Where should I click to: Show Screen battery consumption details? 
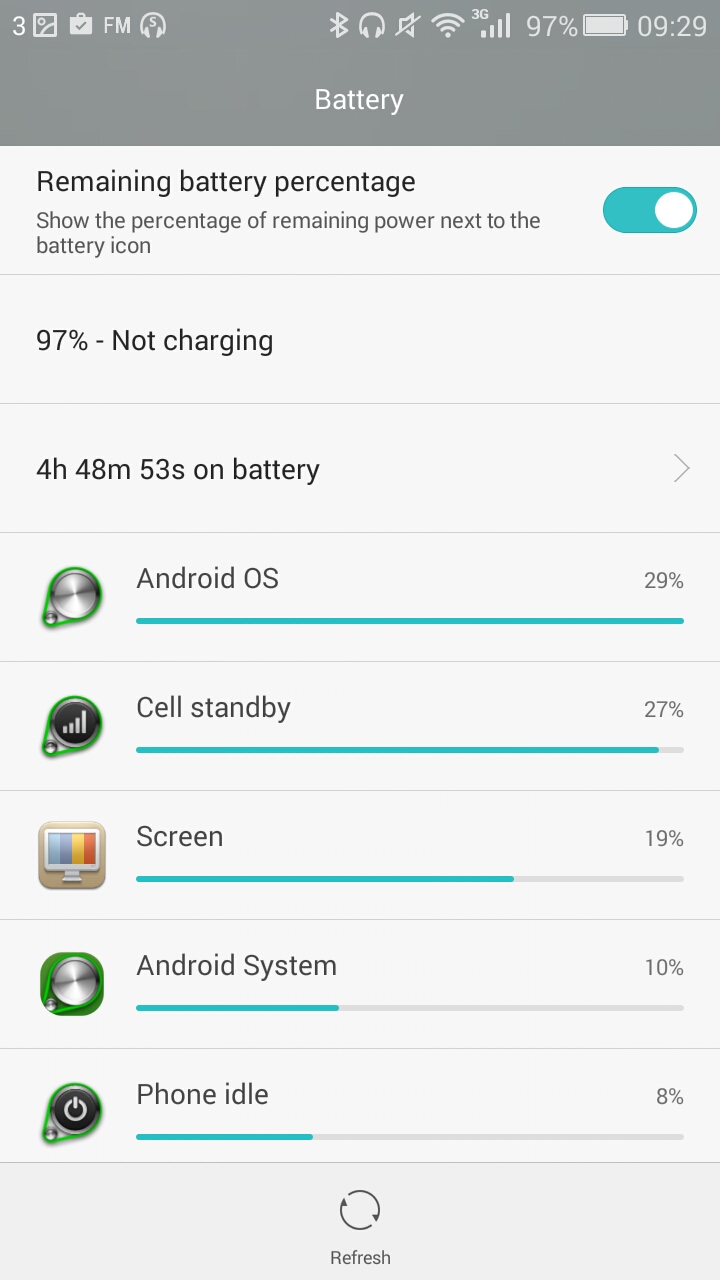click(x=360, y=855)
